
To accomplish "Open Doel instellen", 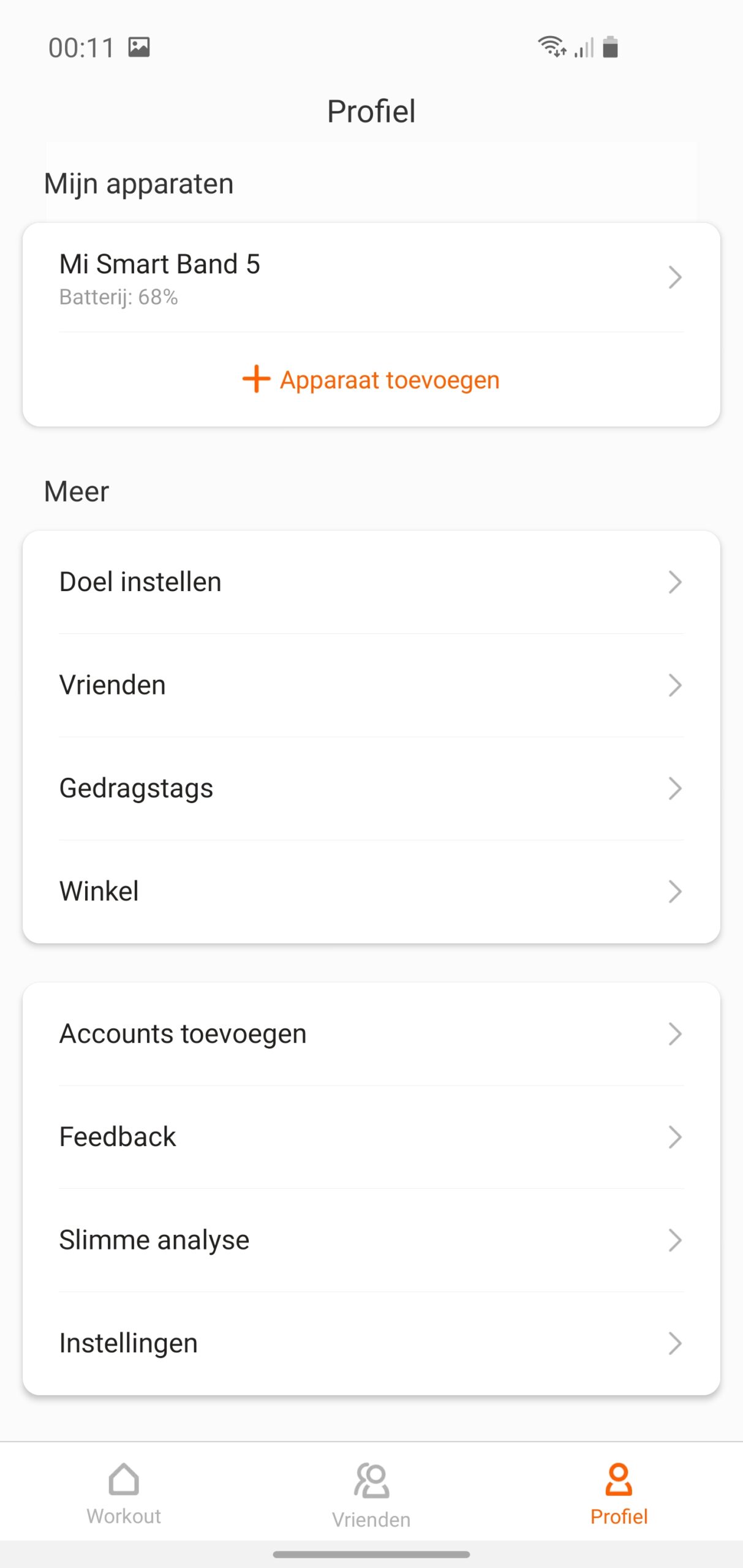I will click(371, 582).
